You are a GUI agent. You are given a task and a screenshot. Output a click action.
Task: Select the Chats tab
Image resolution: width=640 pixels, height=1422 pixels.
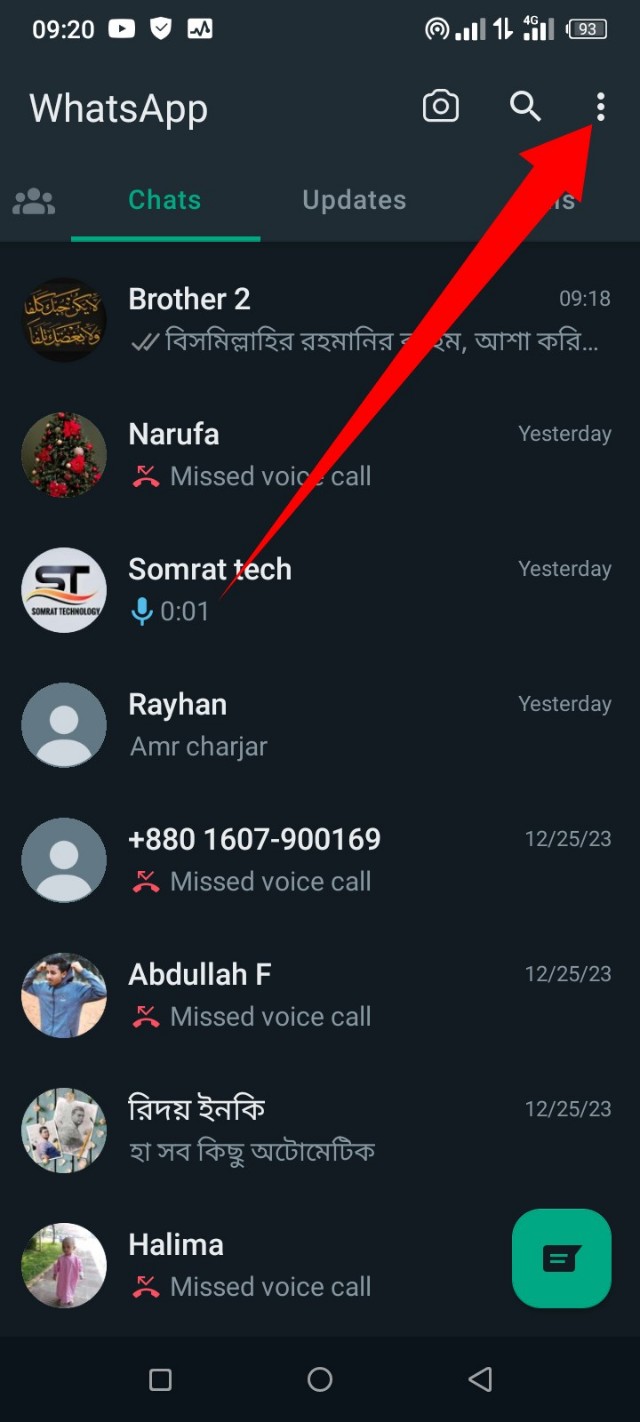pos(165,201)
